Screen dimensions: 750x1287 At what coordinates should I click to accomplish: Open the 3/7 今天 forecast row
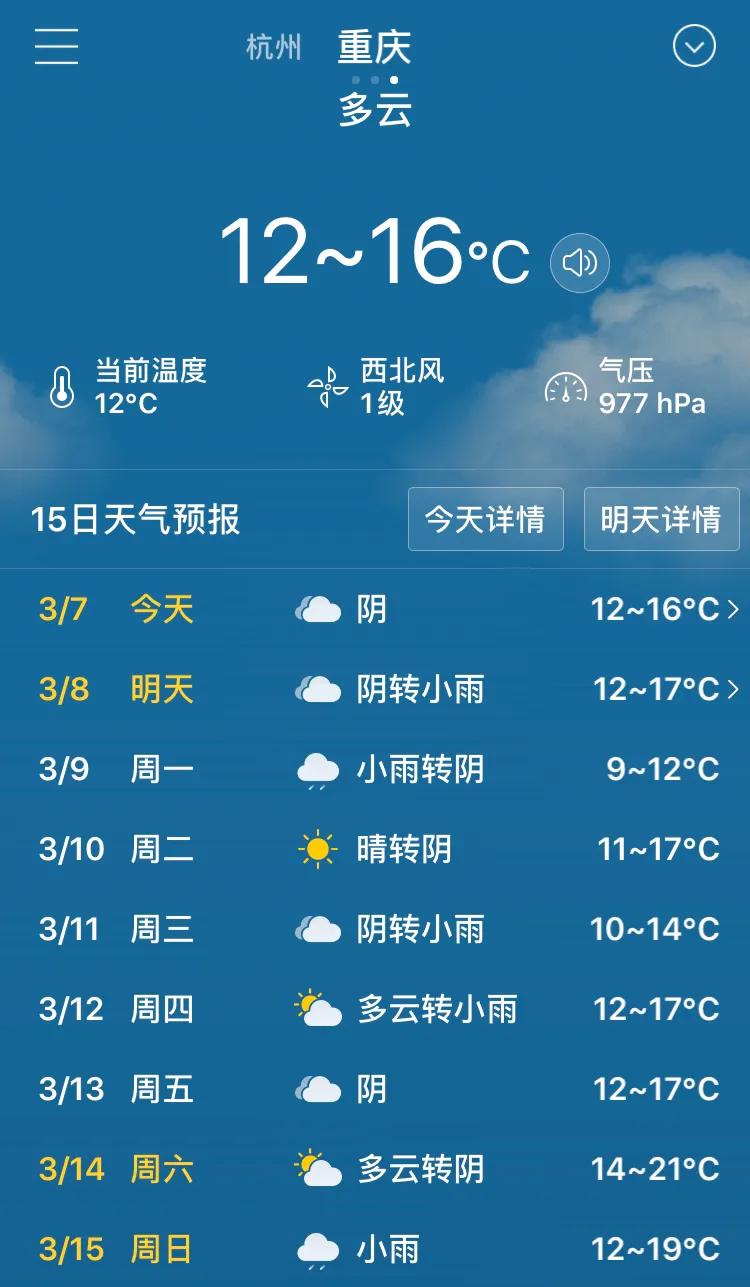click(375, 609)
